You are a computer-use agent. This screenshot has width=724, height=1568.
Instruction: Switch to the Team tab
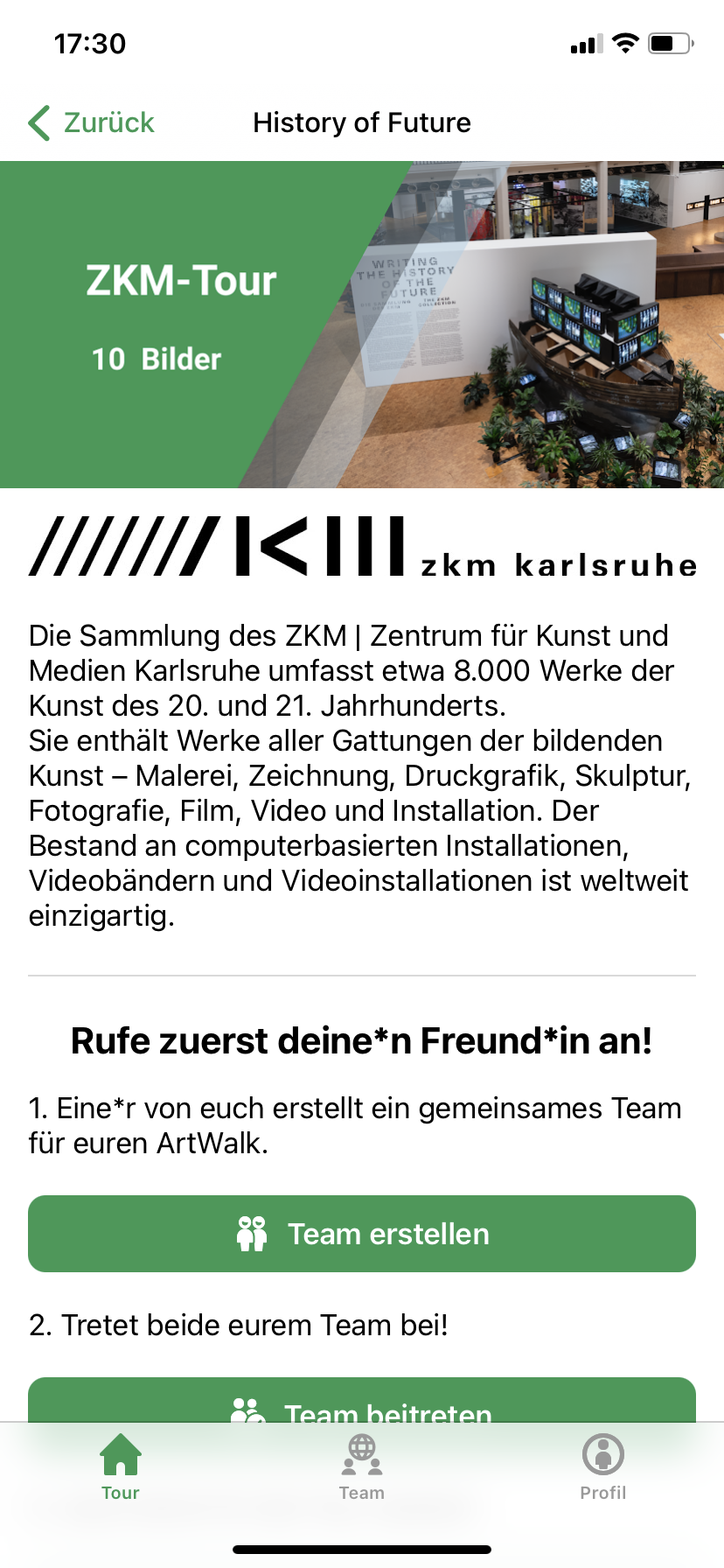point(362,1467)
